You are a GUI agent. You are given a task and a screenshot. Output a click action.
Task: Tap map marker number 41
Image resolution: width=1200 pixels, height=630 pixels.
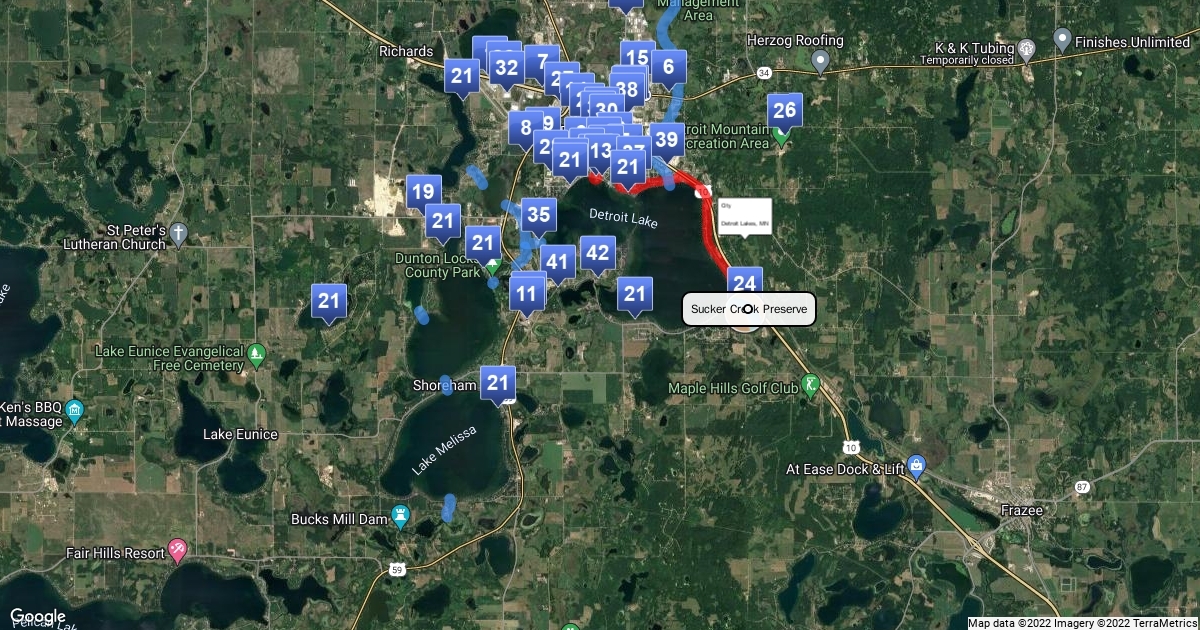point(558,263)
